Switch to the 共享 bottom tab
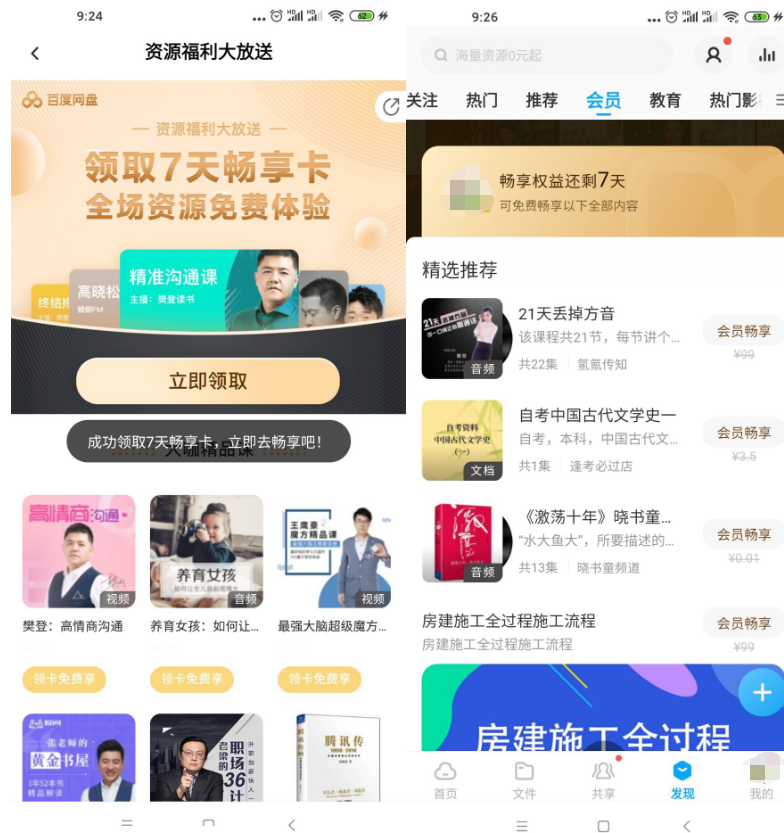Screen dimensions: 784x833 (x=603, y=779)
